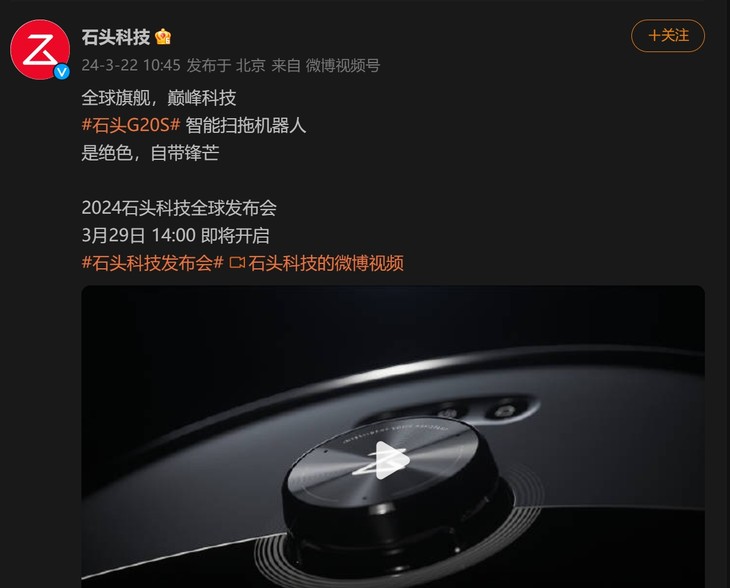
Task: Follow 石头科技 with the 关注 button
Action: [668, 36]
